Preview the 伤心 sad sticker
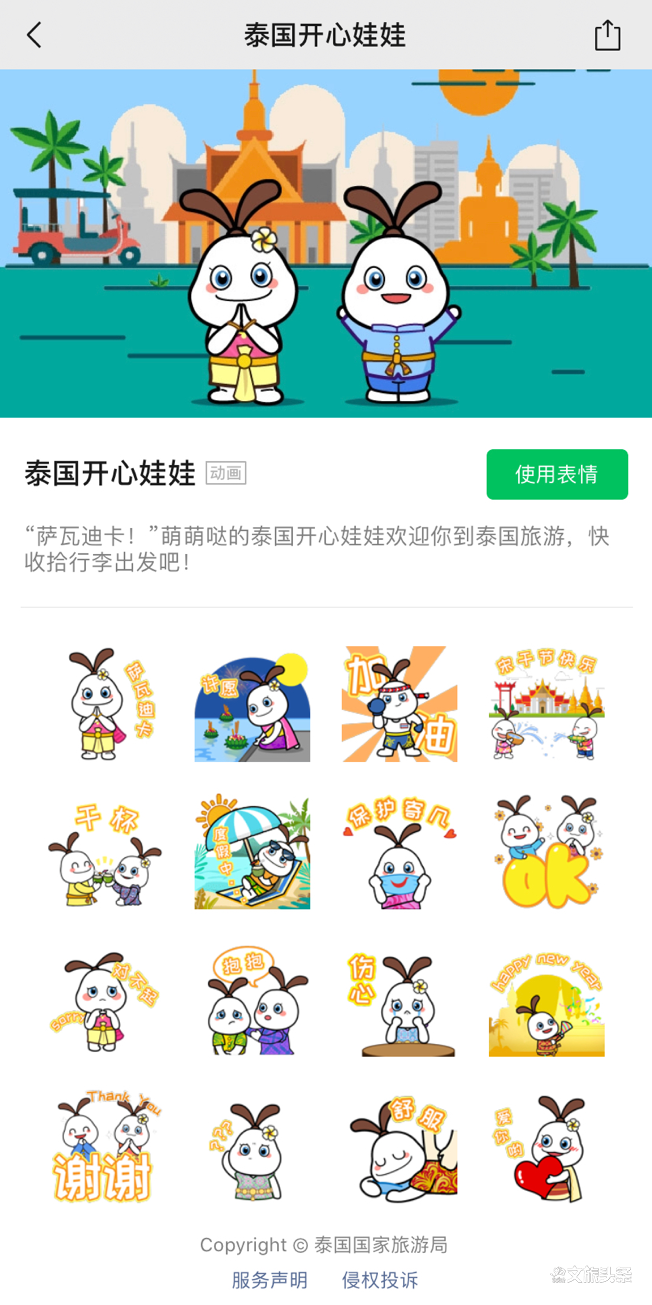 [x=399, y=1000]
